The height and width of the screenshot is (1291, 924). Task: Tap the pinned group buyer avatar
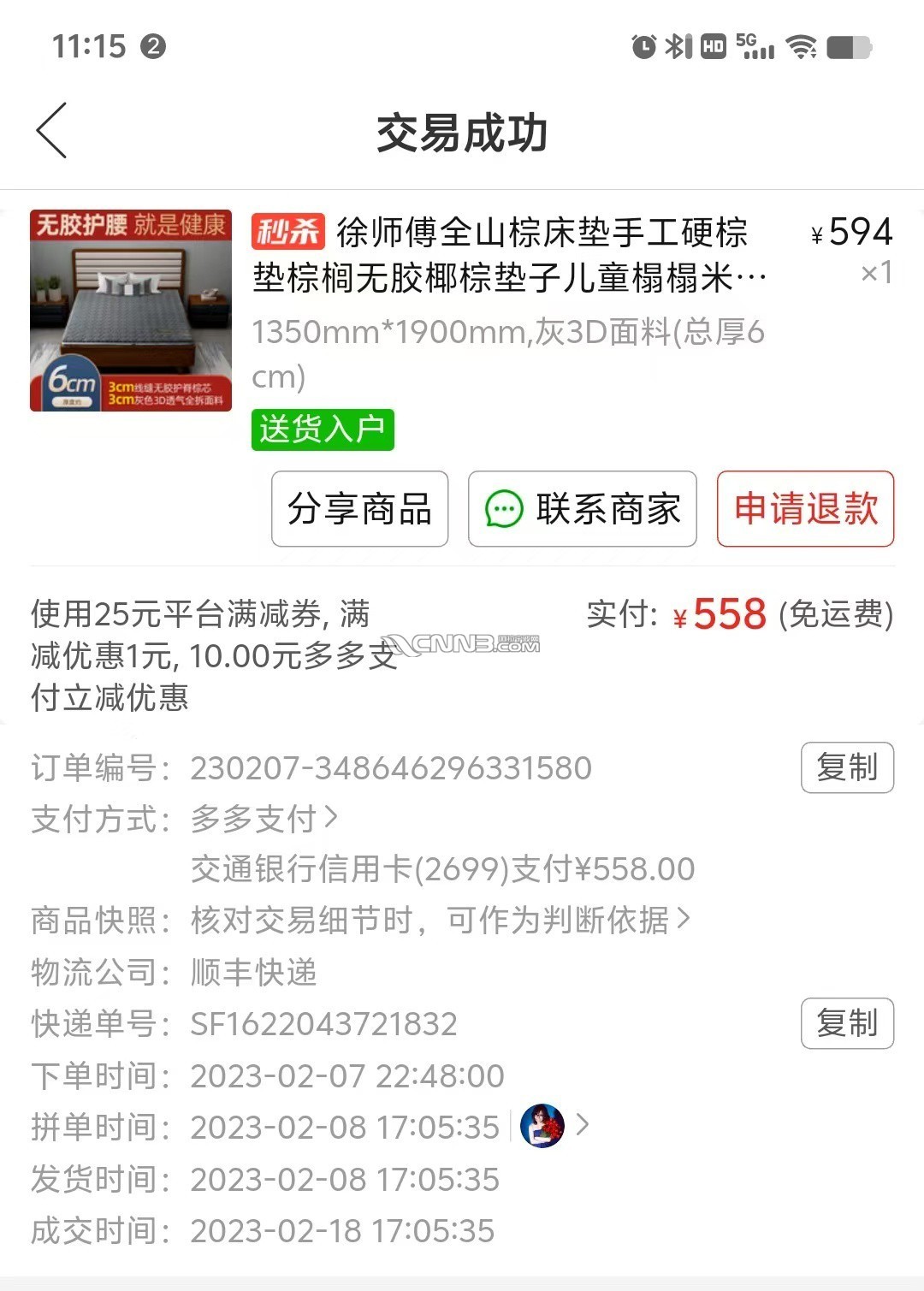tap(542, 1127)
